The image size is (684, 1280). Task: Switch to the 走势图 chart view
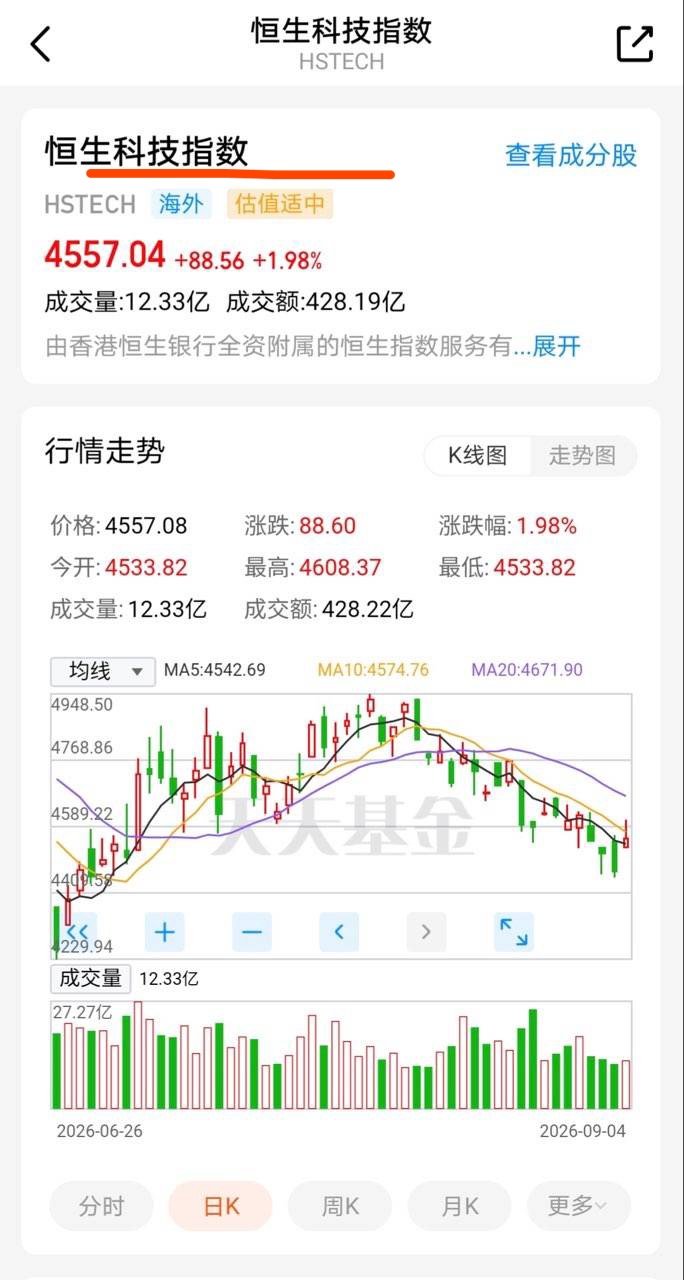pyautogui.click(x=582, y=455)
